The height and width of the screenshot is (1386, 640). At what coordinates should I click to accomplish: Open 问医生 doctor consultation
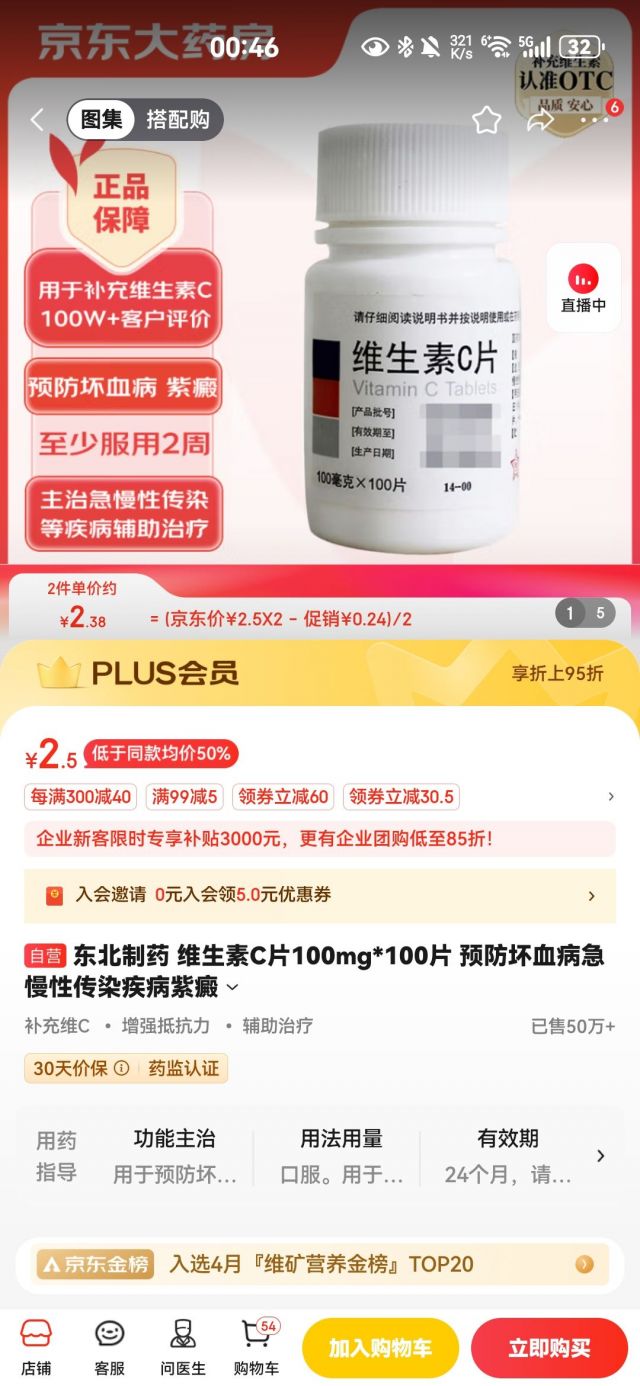(183, 1347)
